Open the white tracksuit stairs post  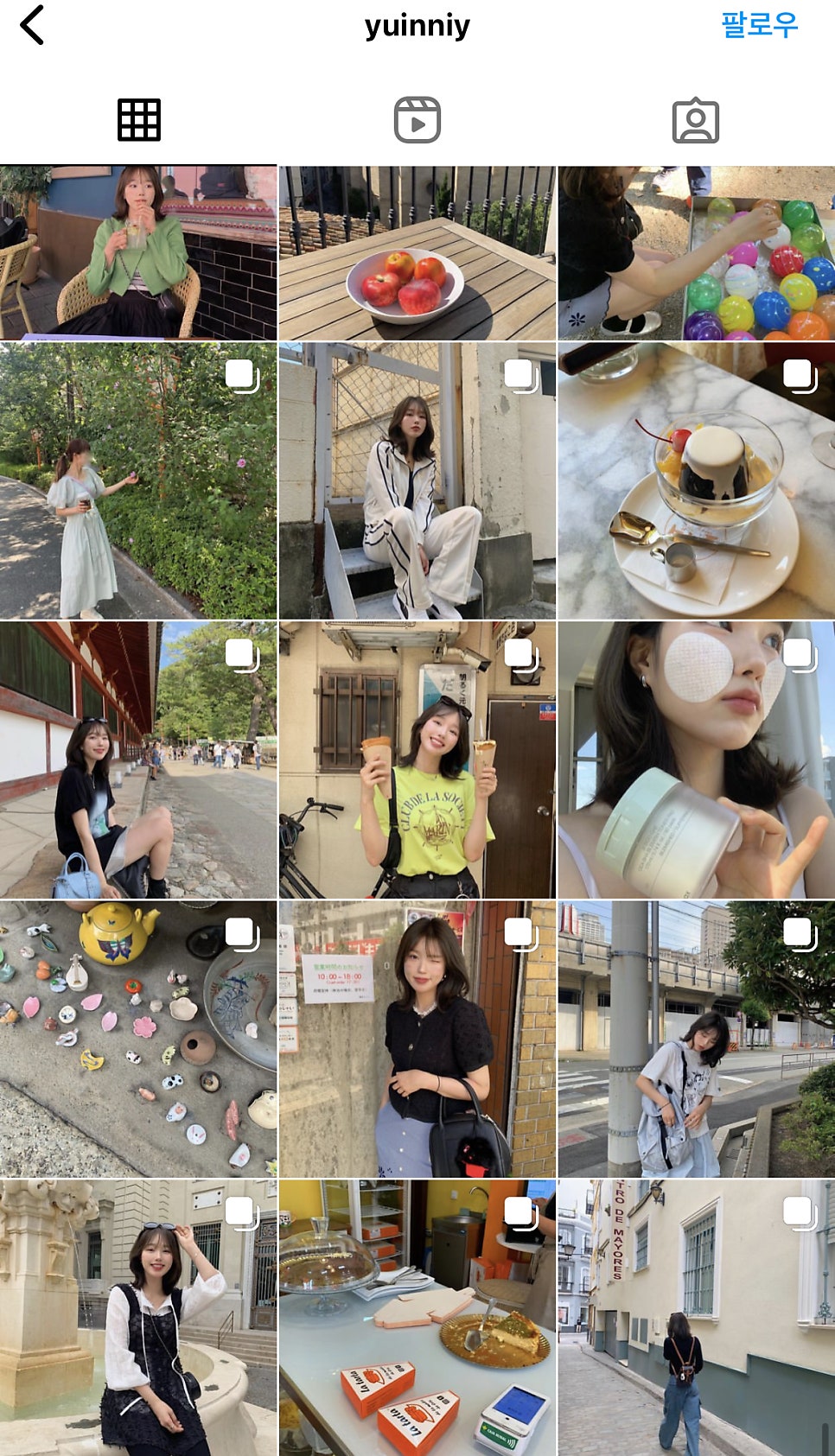click(x=417, y=480)
